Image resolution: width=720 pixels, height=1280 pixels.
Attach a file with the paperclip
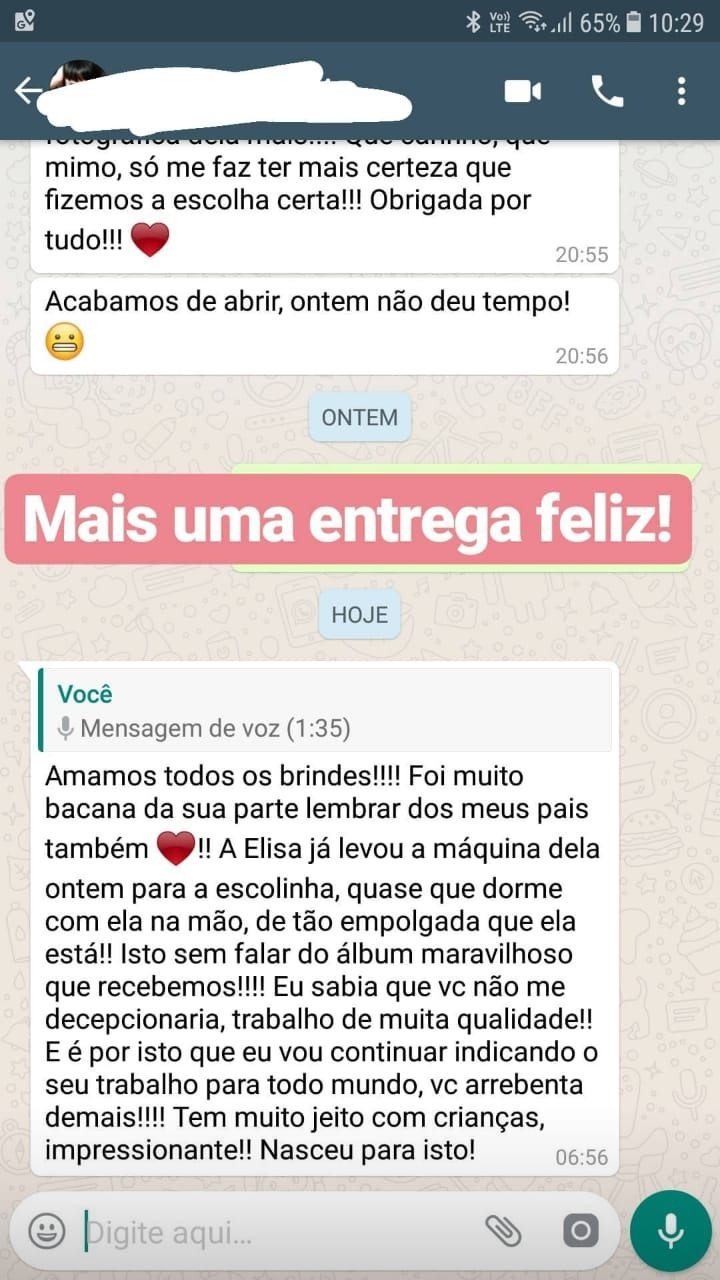503,1231
